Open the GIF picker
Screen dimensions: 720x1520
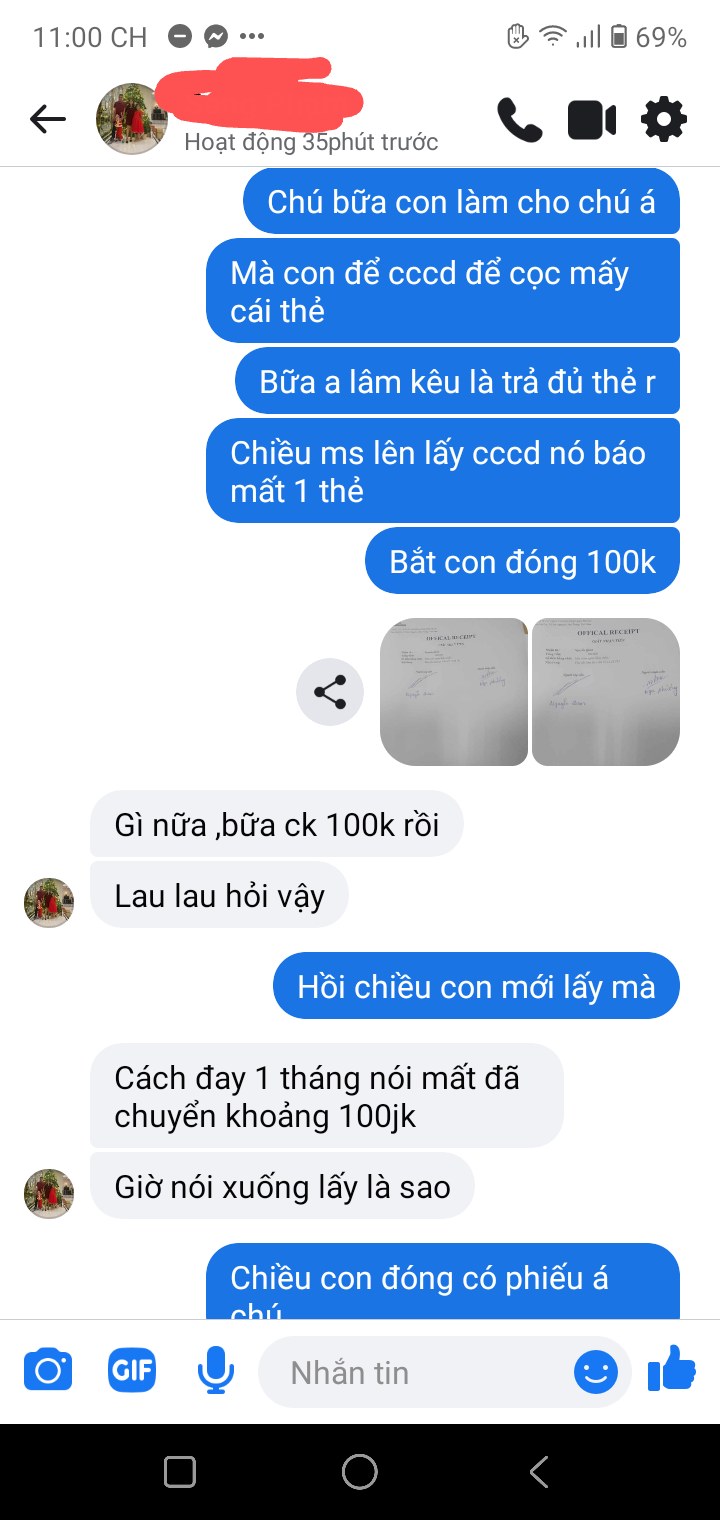point(132,1371)
